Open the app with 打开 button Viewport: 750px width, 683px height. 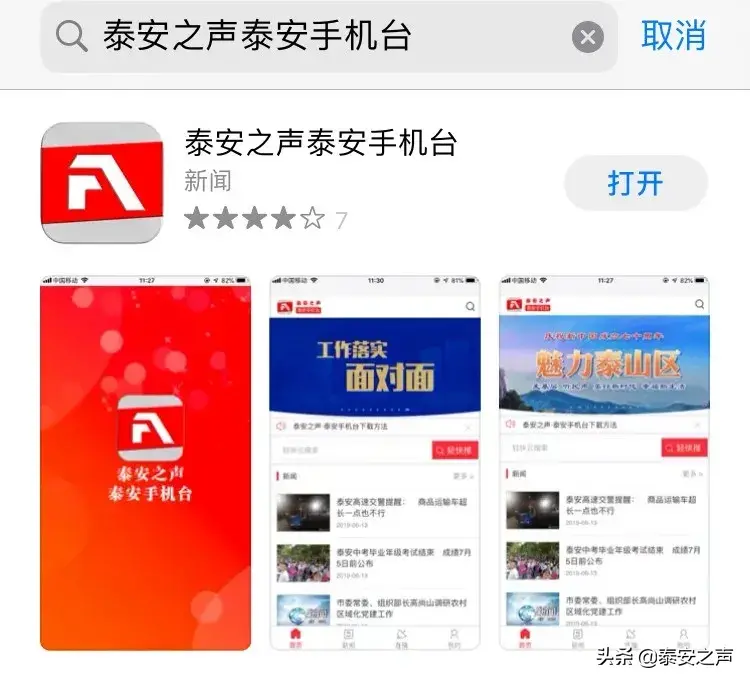(x=635, y=183)
